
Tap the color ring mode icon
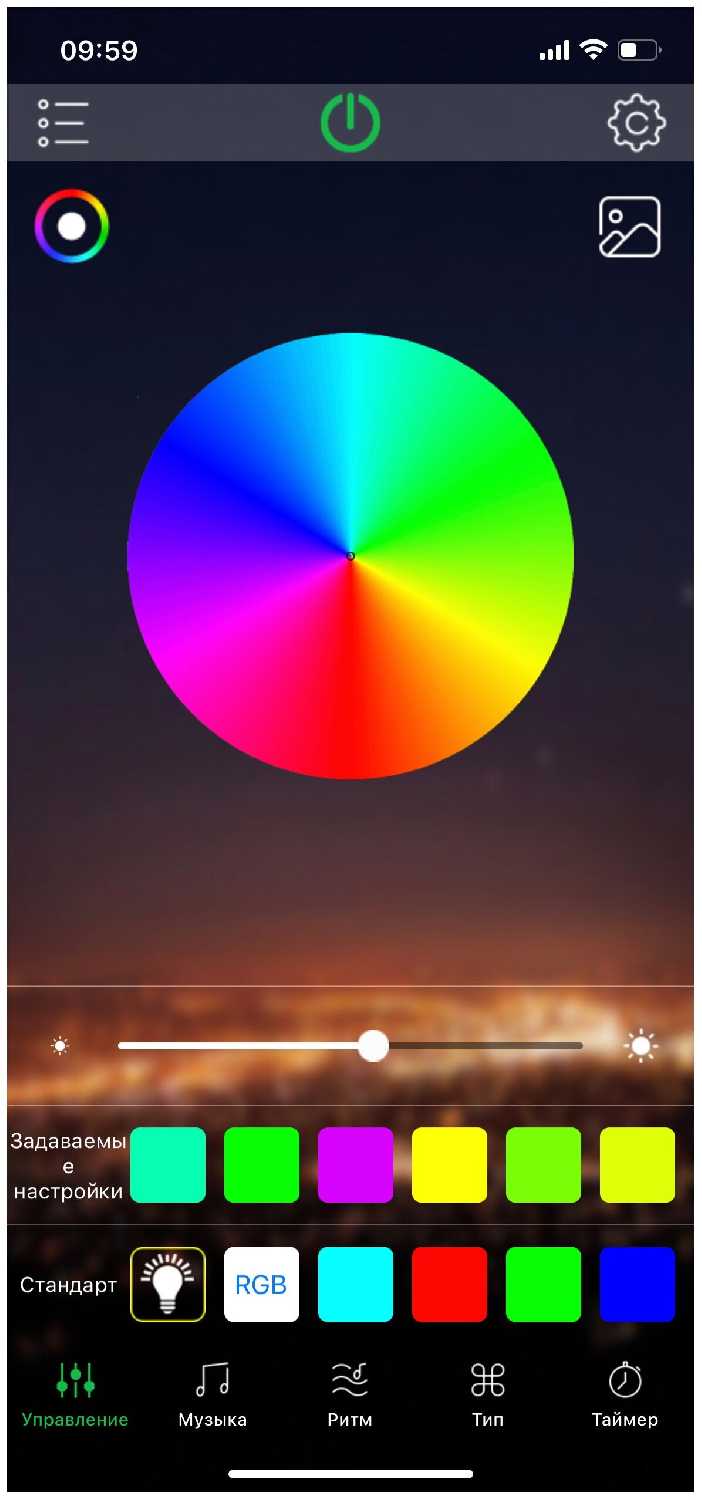tap(71, 226)
